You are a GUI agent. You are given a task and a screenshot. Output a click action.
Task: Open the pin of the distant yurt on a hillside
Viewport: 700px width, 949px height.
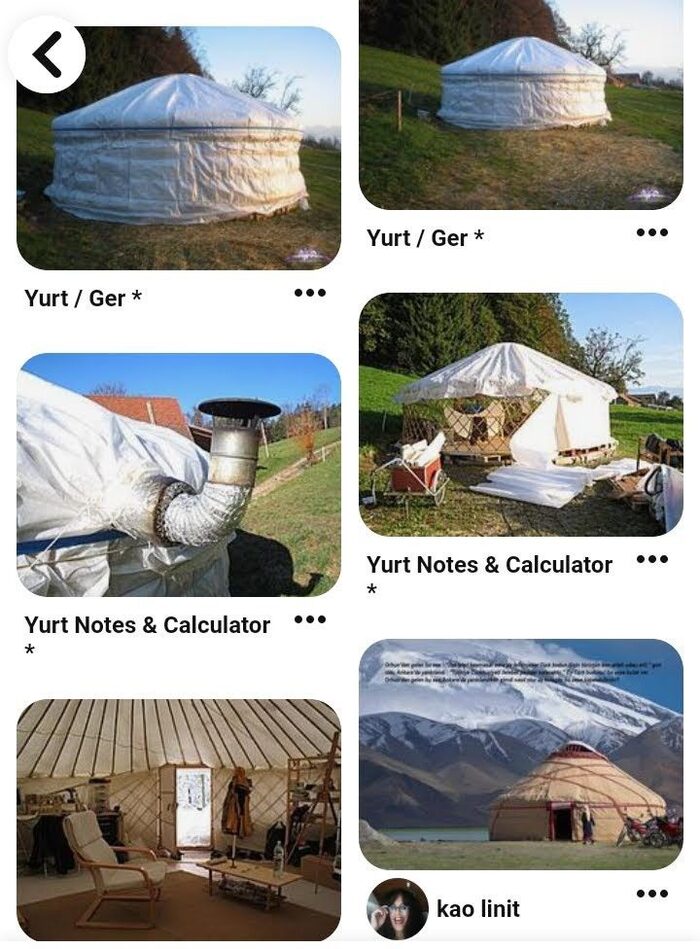[521, 105]
